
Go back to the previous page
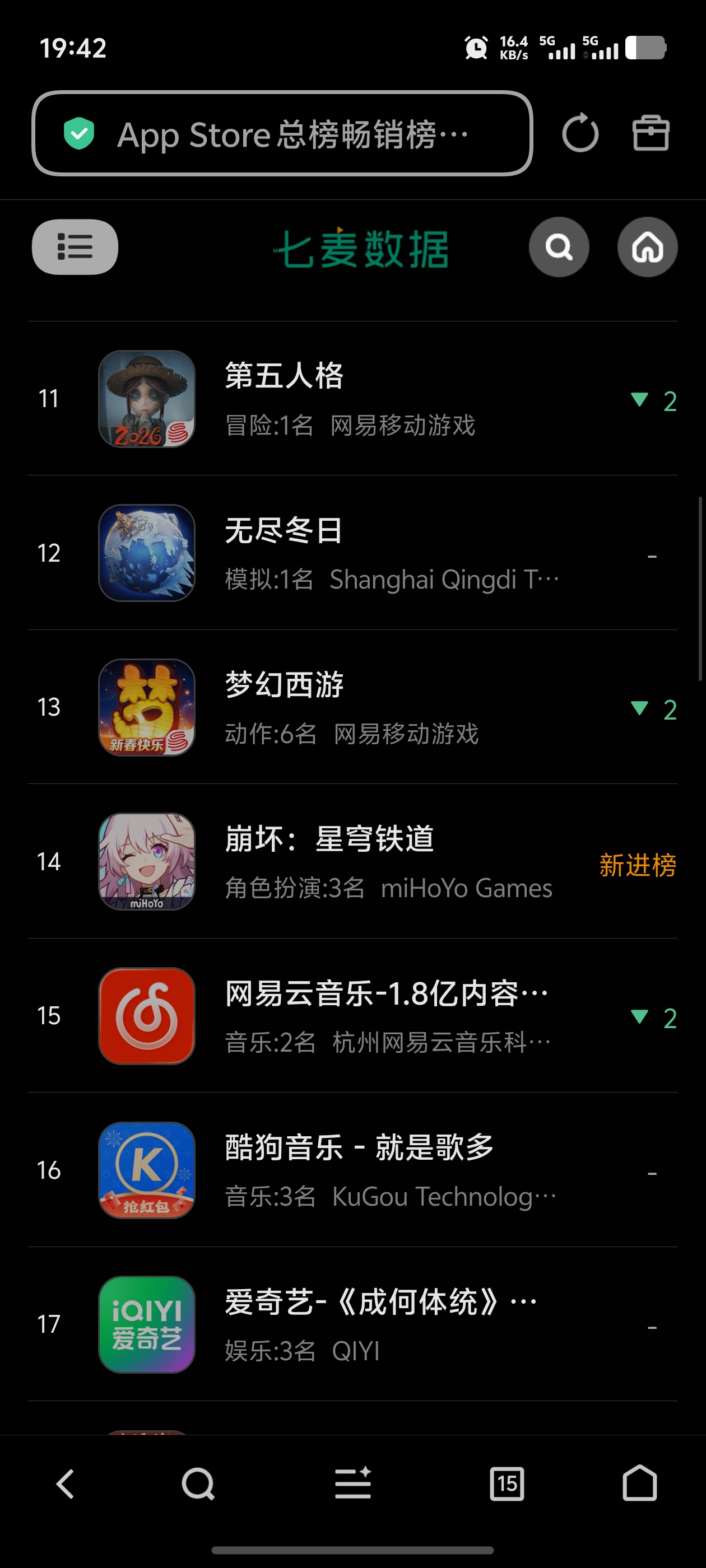click(x=65, y=1483)
